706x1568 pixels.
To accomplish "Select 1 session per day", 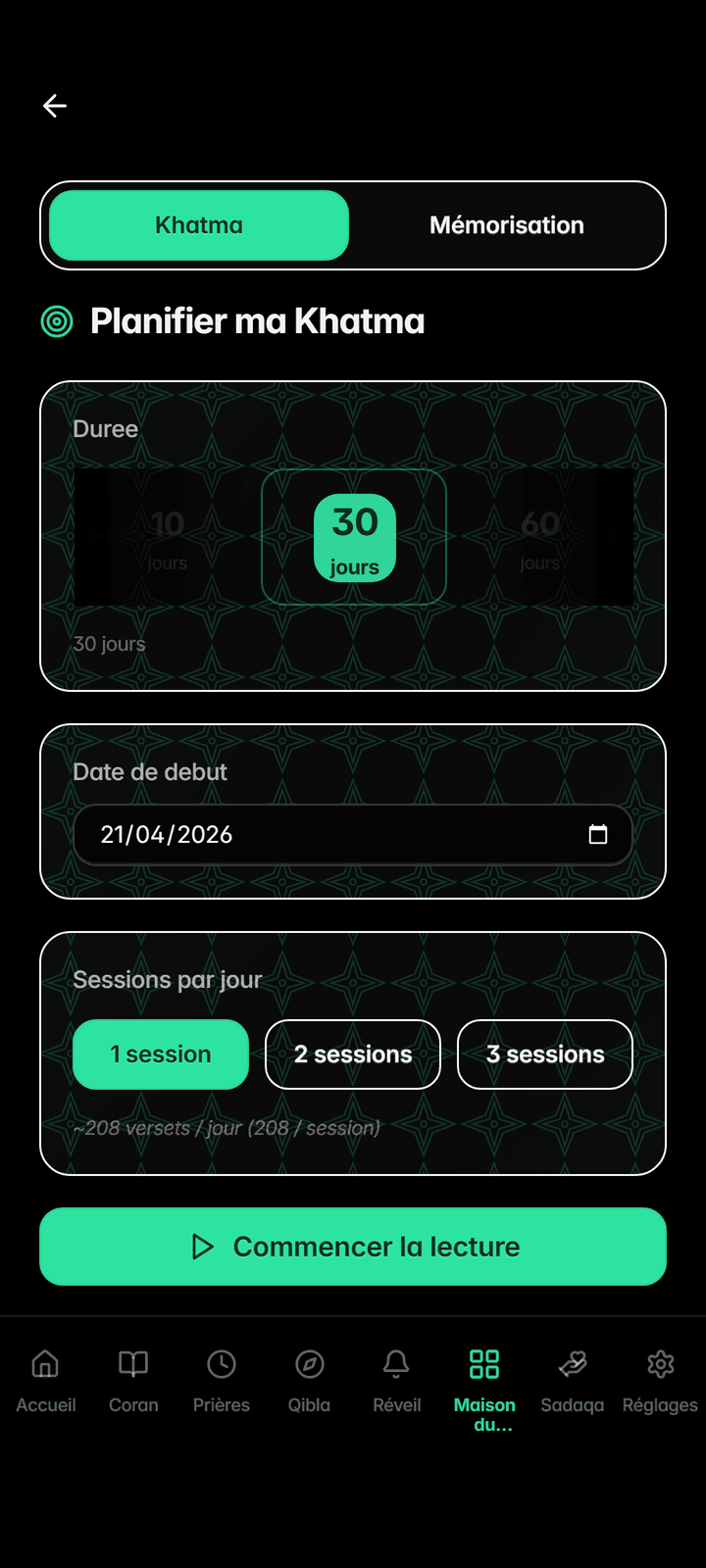I will (x=161, y=1054).
